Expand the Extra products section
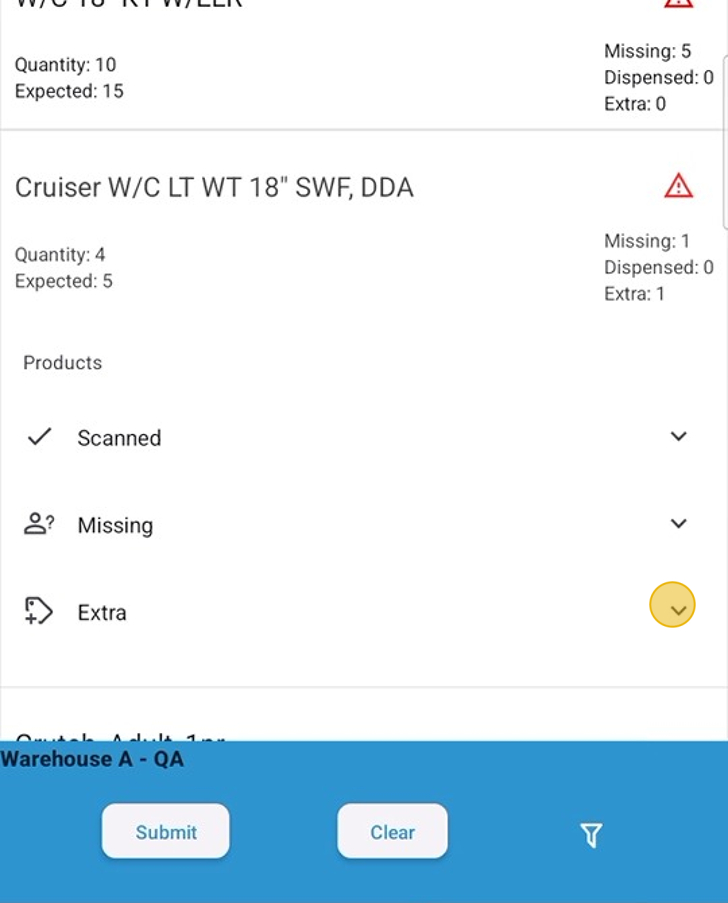Image resolution: width=728 pixels, height=903 pixels. click(x=673, y=606)
